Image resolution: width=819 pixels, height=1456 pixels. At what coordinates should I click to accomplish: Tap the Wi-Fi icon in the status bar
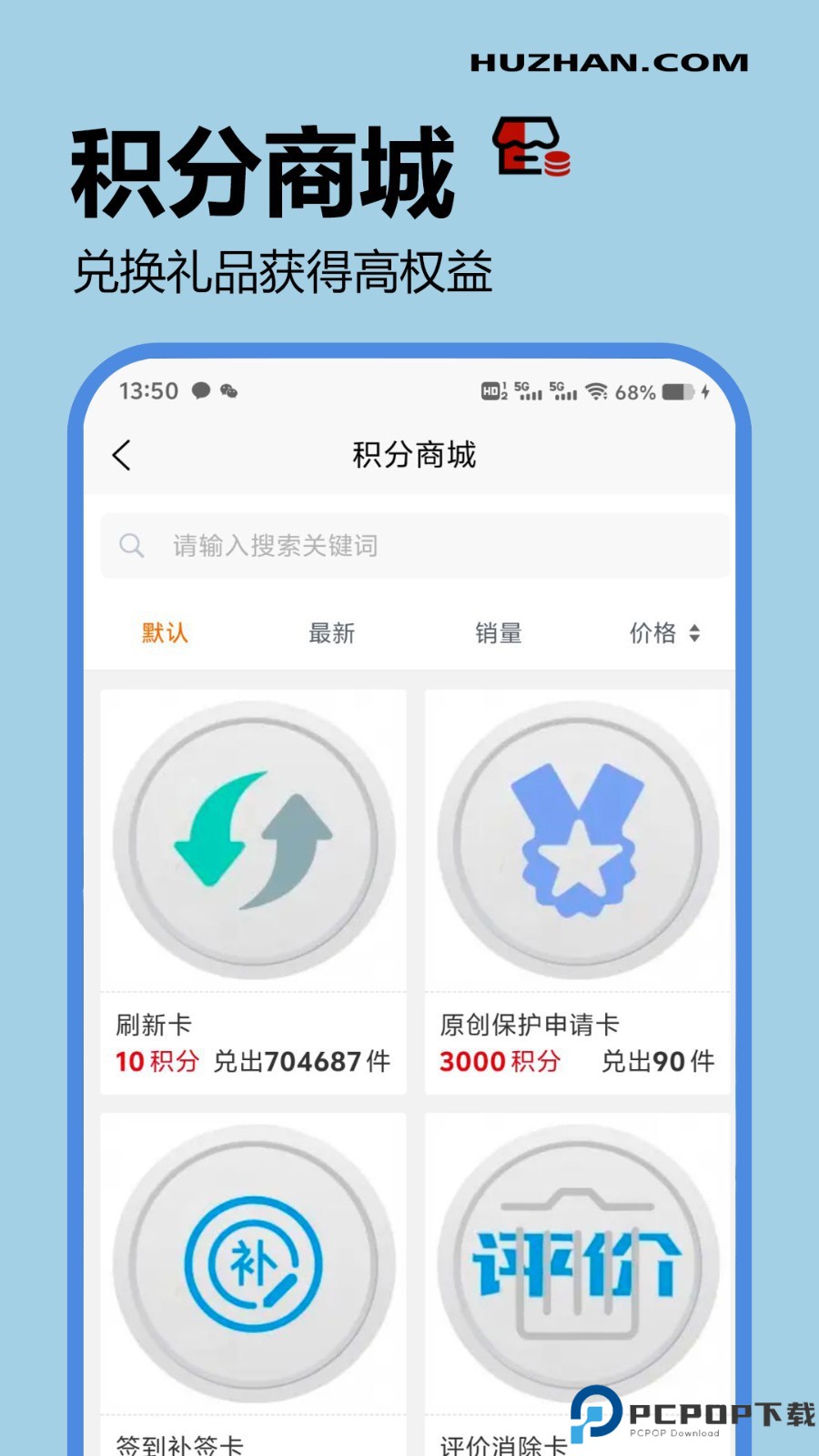[598, 393]
